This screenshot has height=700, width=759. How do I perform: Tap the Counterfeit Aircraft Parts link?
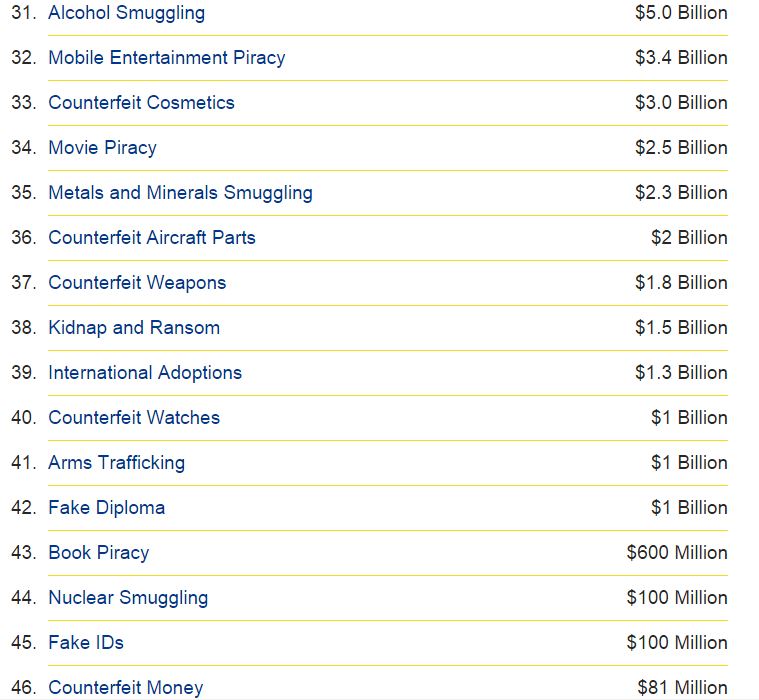(x=152, y=238)
